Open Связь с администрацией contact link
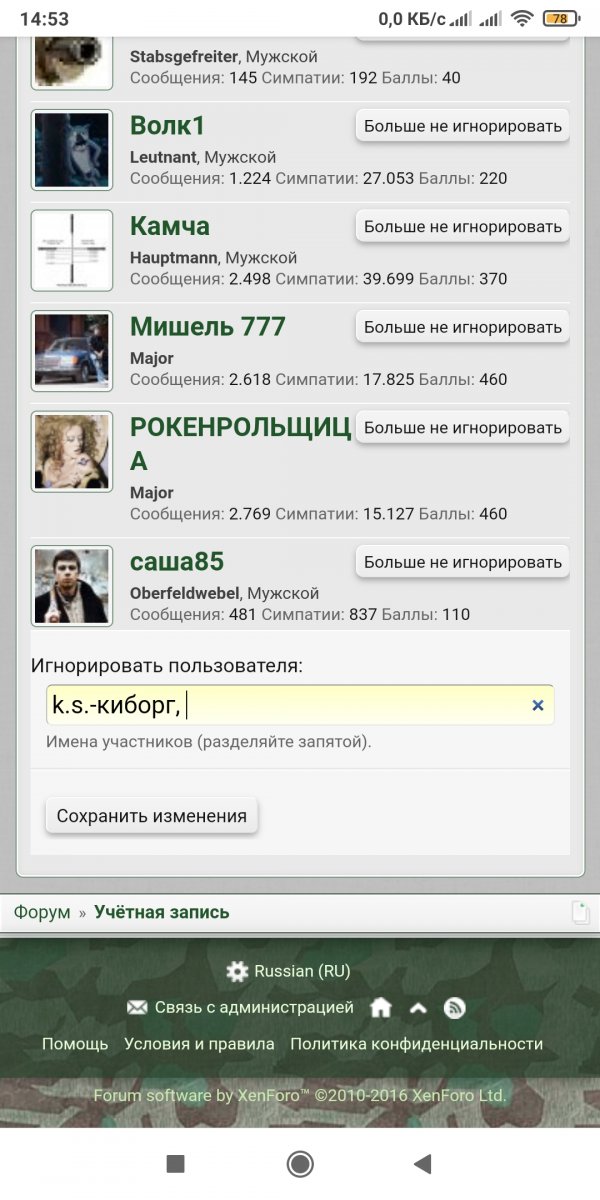This screenshot has height=1200, width=600. [241, 1007]
